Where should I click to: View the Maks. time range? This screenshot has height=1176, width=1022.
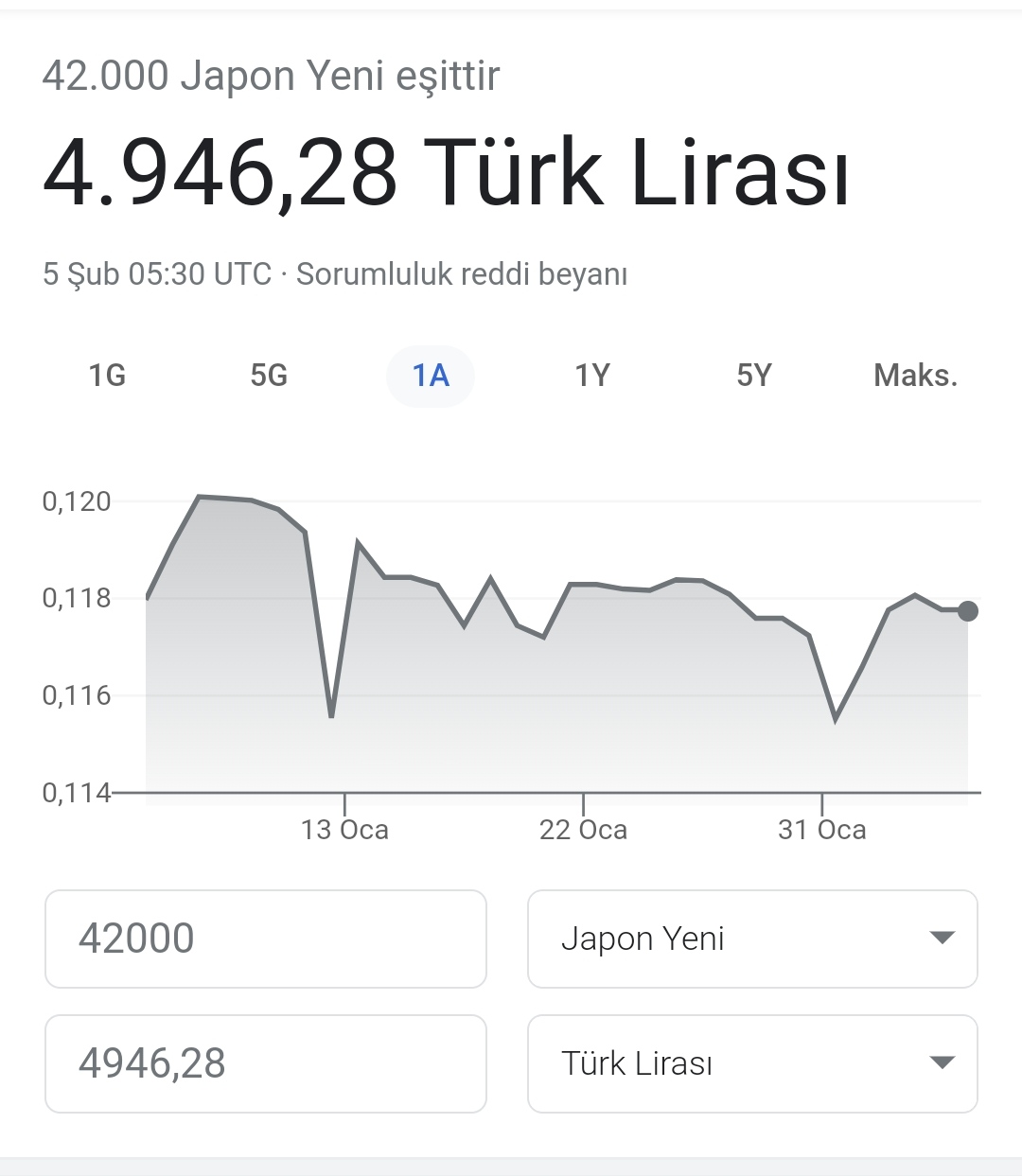(915, 376)
